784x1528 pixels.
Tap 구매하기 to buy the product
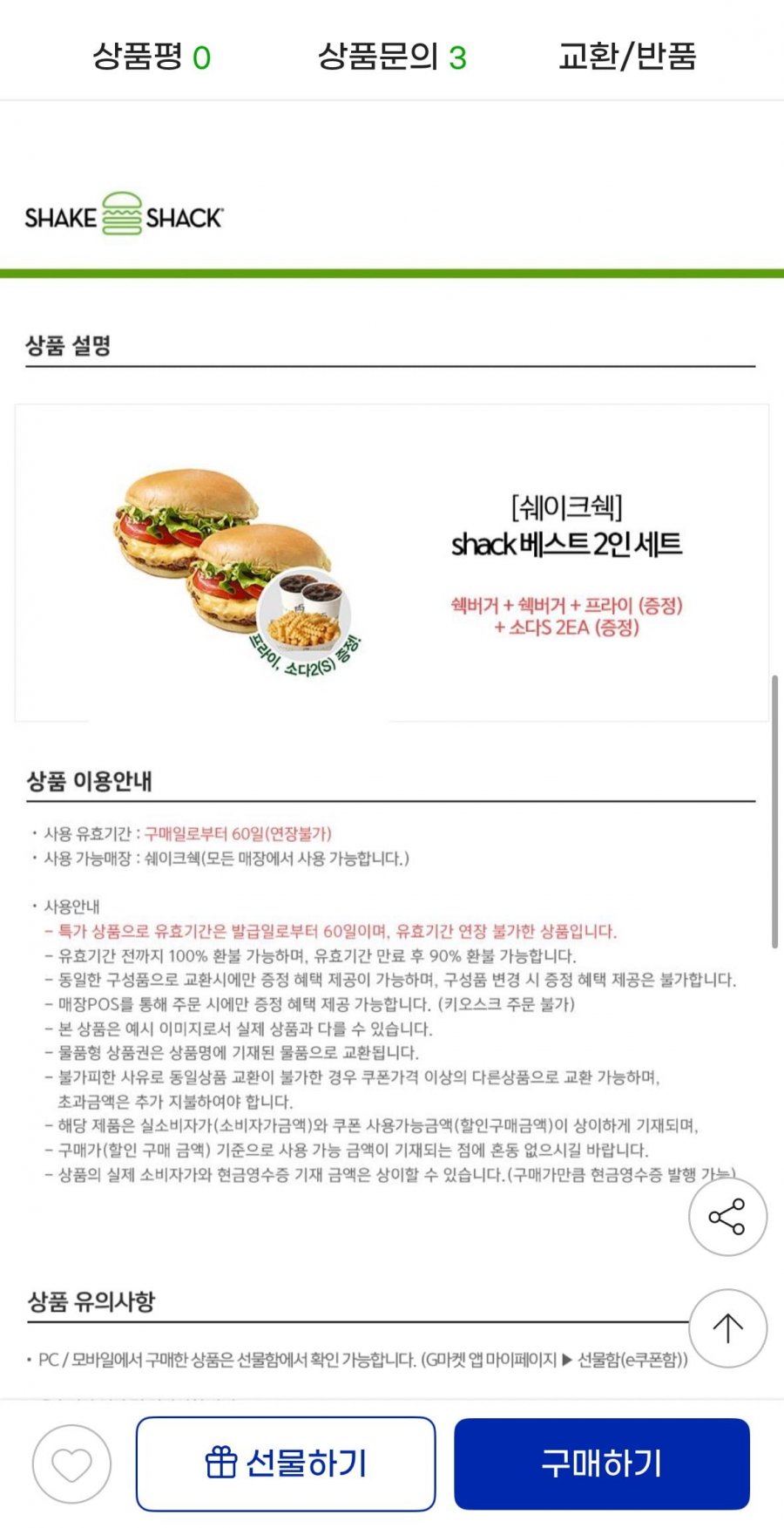click(601, 1463)
